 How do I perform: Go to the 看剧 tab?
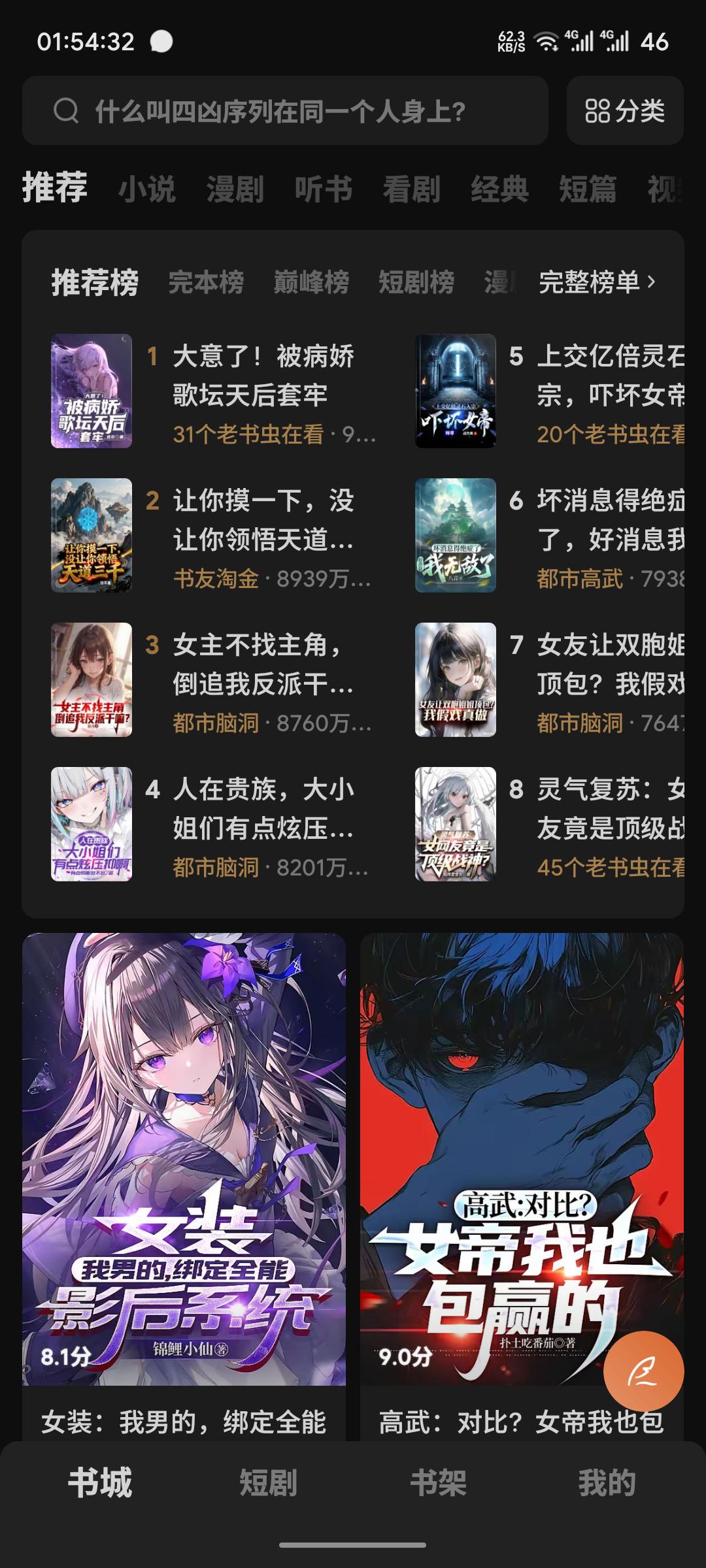click(x=412, y=189)
